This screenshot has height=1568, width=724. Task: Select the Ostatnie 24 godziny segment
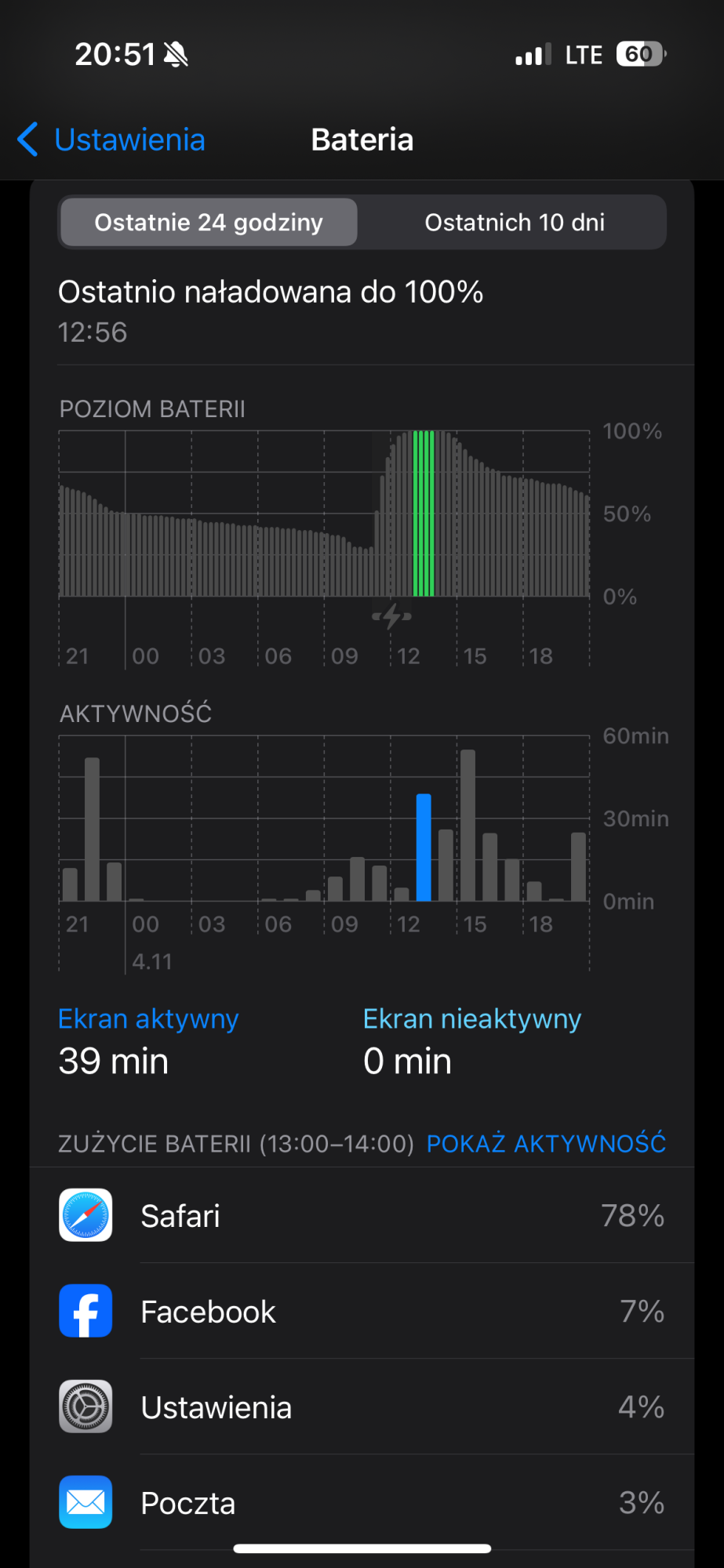click(209, 223)
